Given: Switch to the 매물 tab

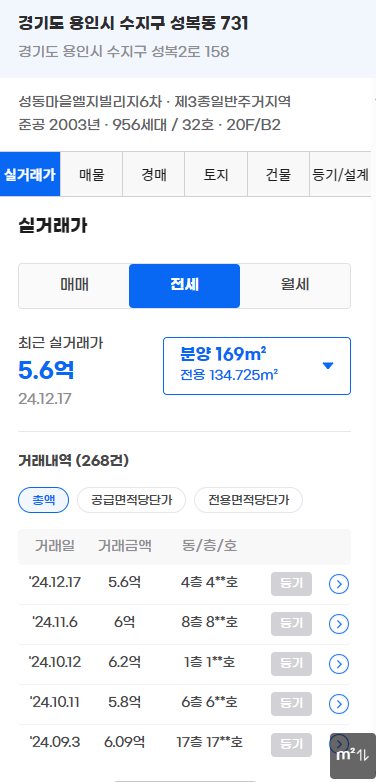Looking at the screenshot, I should coord(91,175).
